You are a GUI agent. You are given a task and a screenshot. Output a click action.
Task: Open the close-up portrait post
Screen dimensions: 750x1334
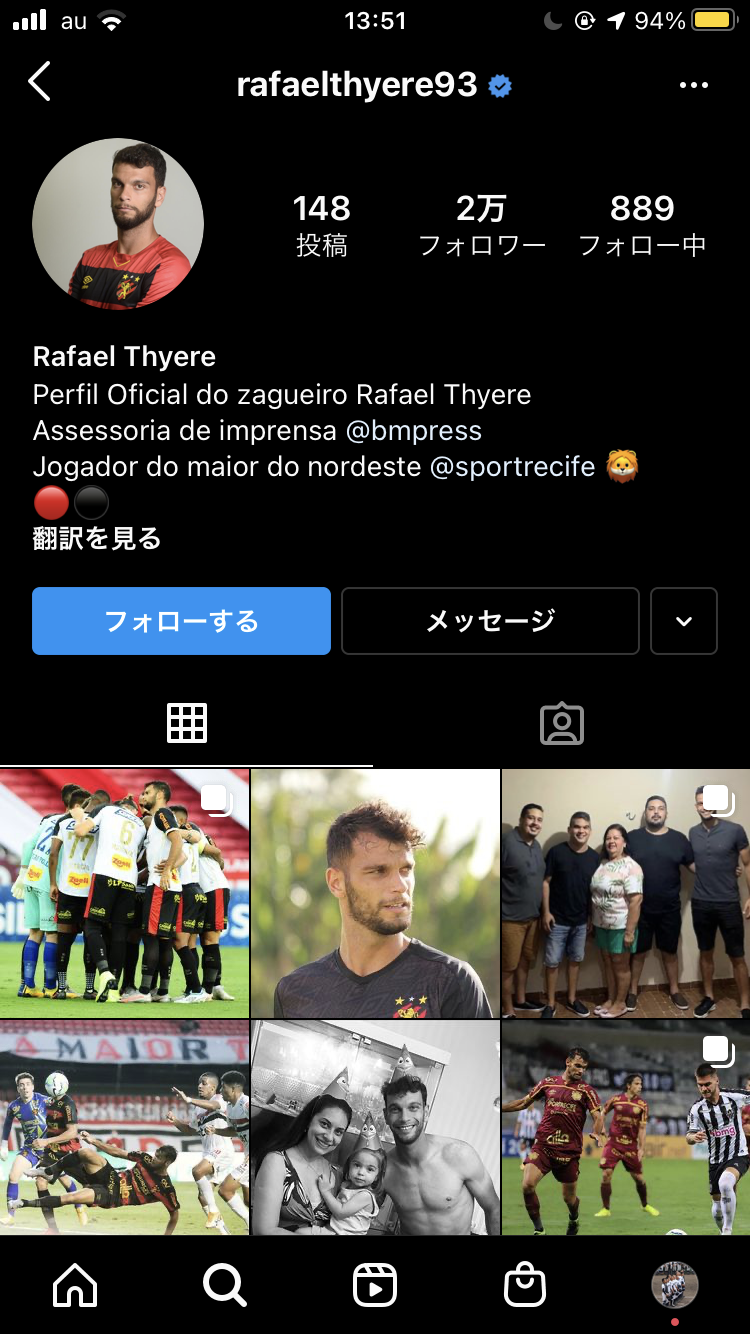tap(375, 893)
